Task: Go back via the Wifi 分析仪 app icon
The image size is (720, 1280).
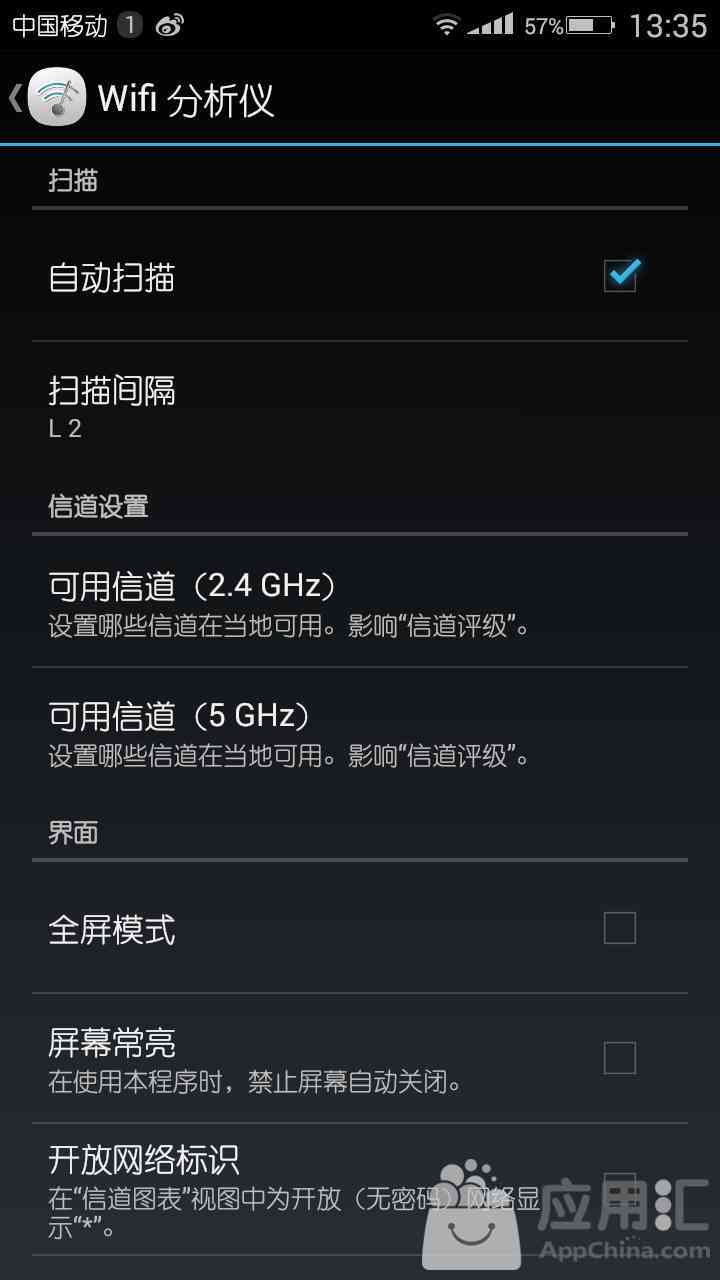Action: point(57,97)
